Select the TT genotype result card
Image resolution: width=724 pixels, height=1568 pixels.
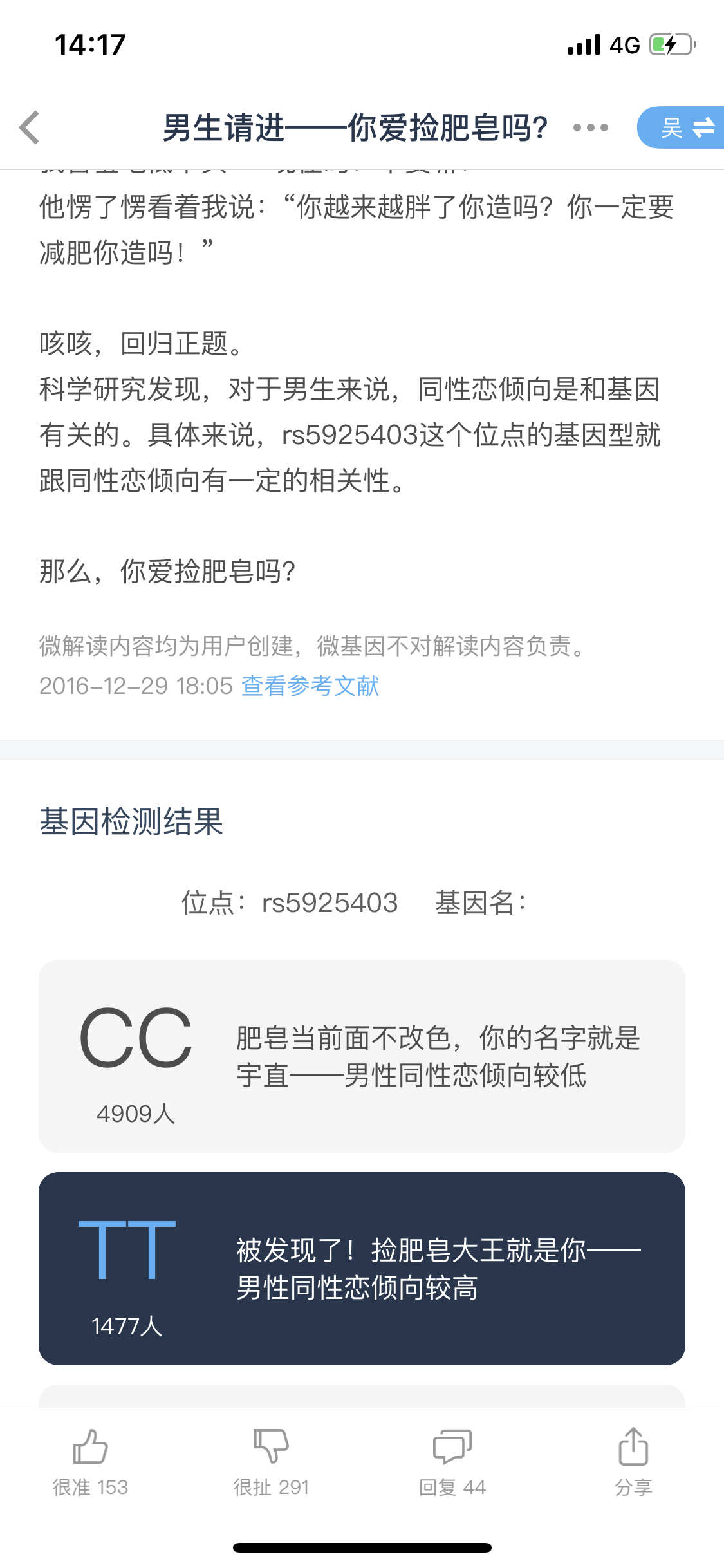point(362,1269)
